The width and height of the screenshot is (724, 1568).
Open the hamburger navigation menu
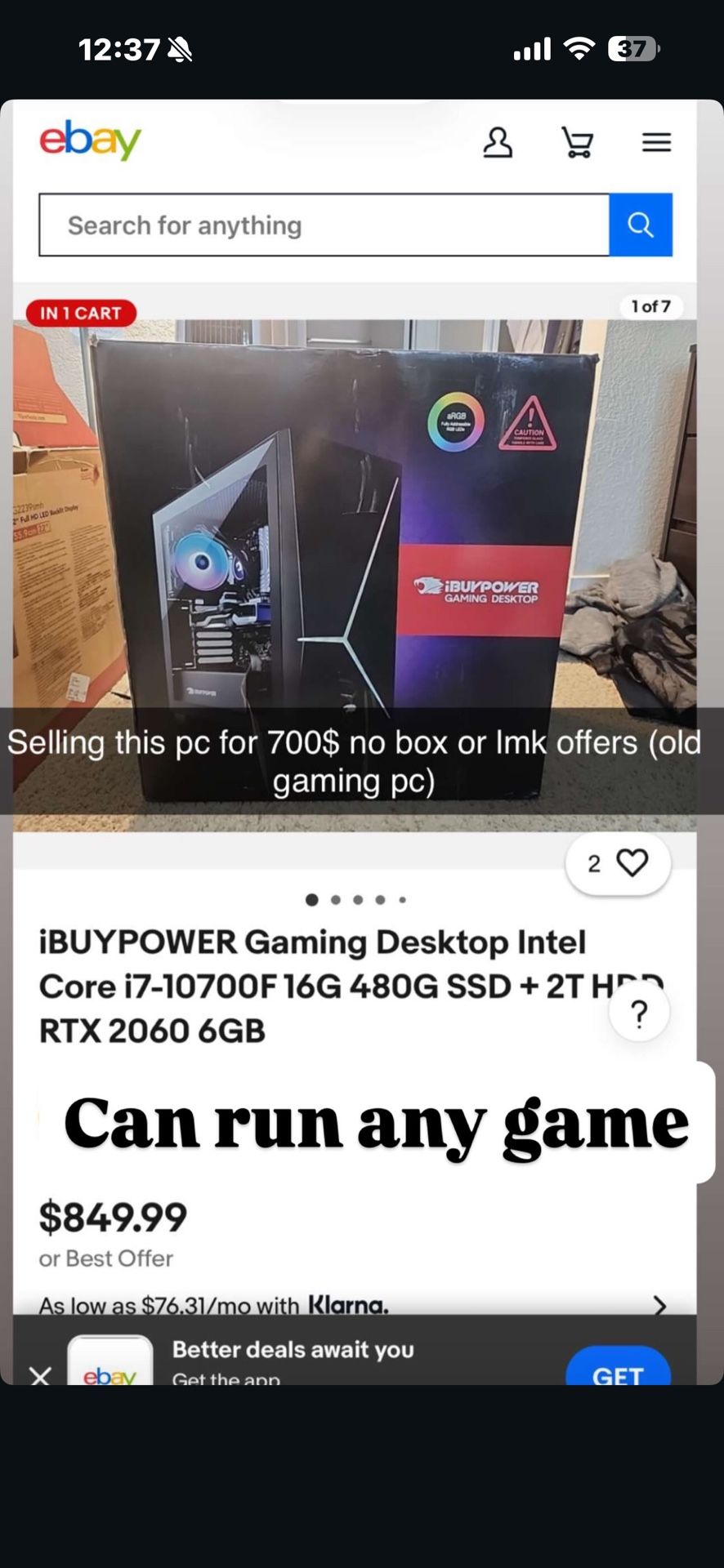(x=656, y=143)
